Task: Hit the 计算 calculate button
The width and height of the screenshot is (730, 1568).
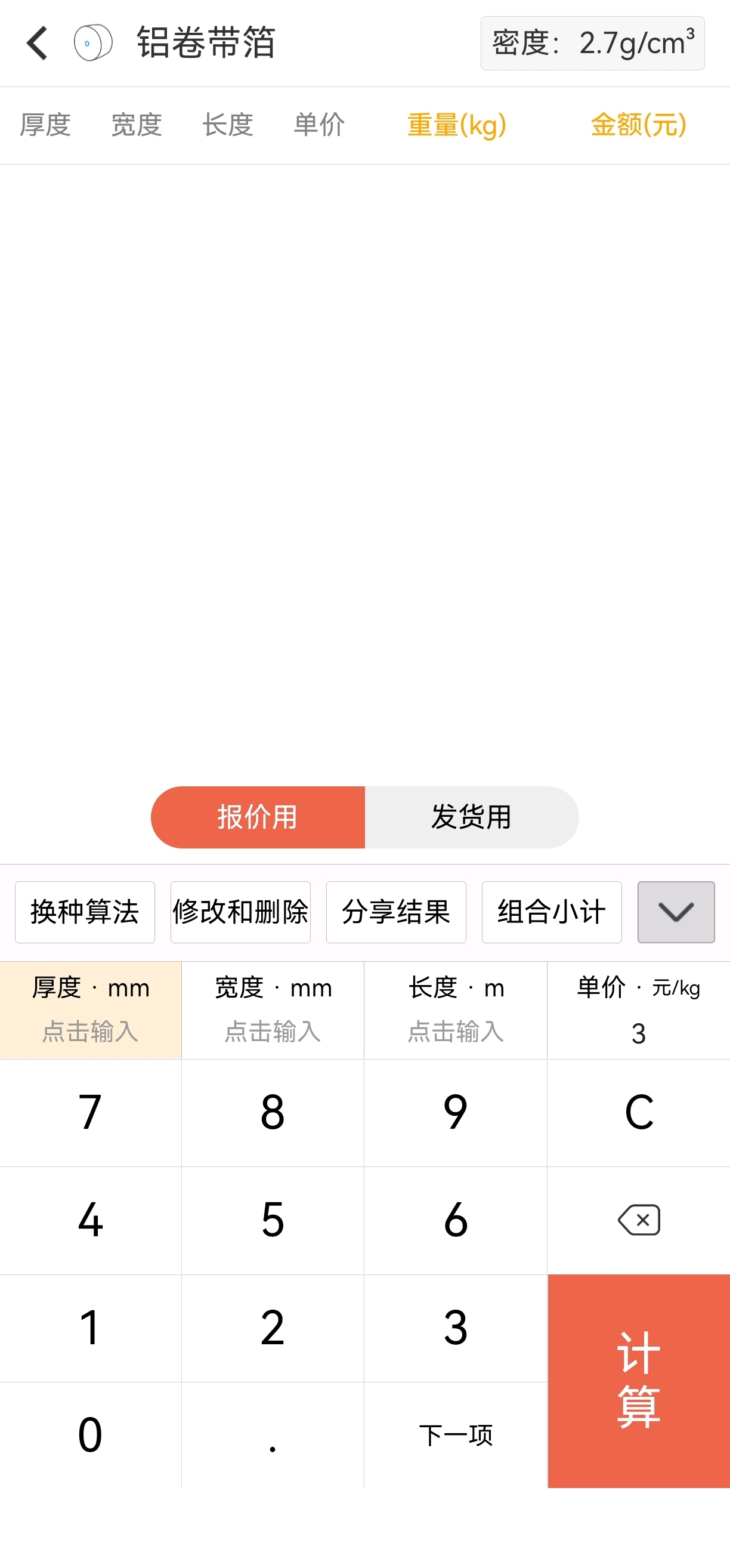Action: 639,1381
